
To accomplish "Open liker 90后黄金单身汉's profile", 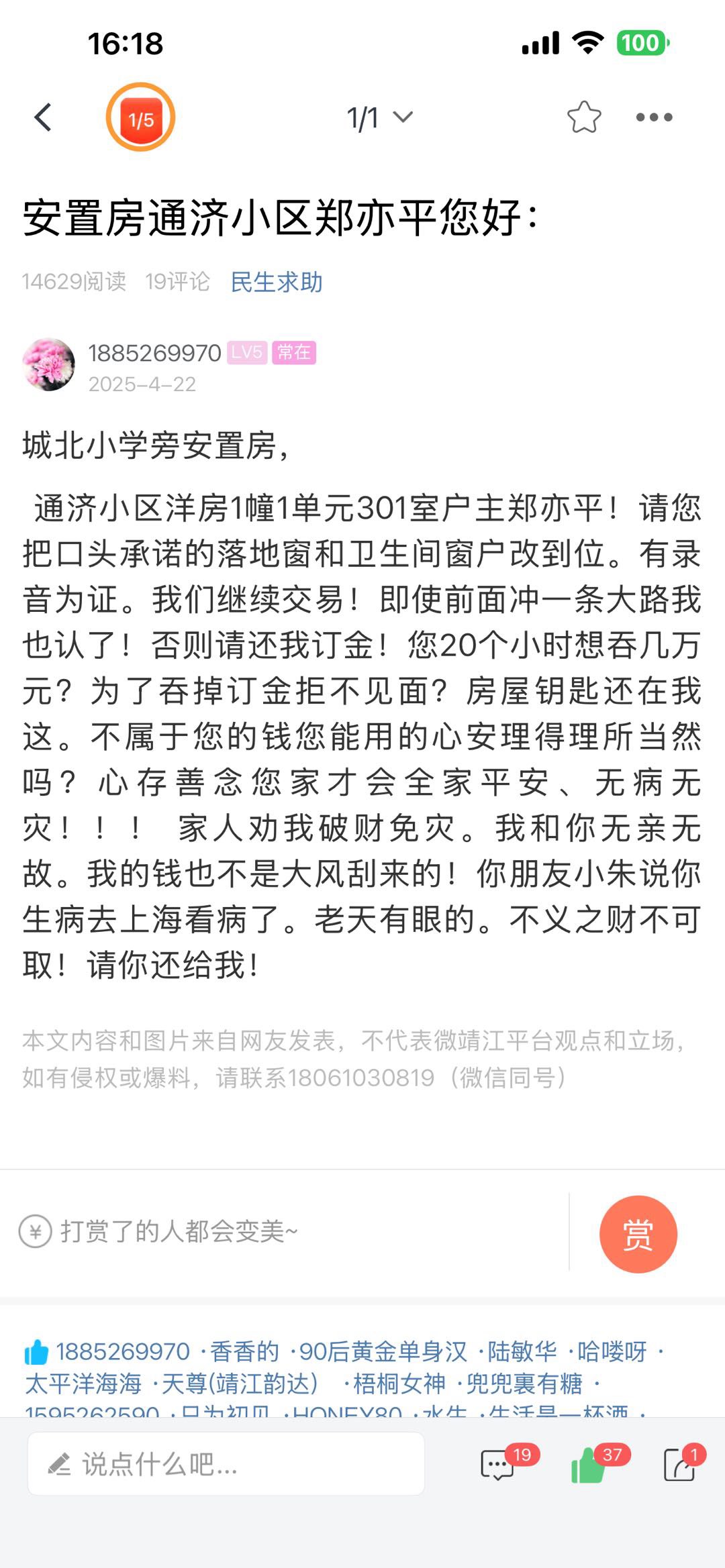I will pyautogui.click(x=383, y=1351).
